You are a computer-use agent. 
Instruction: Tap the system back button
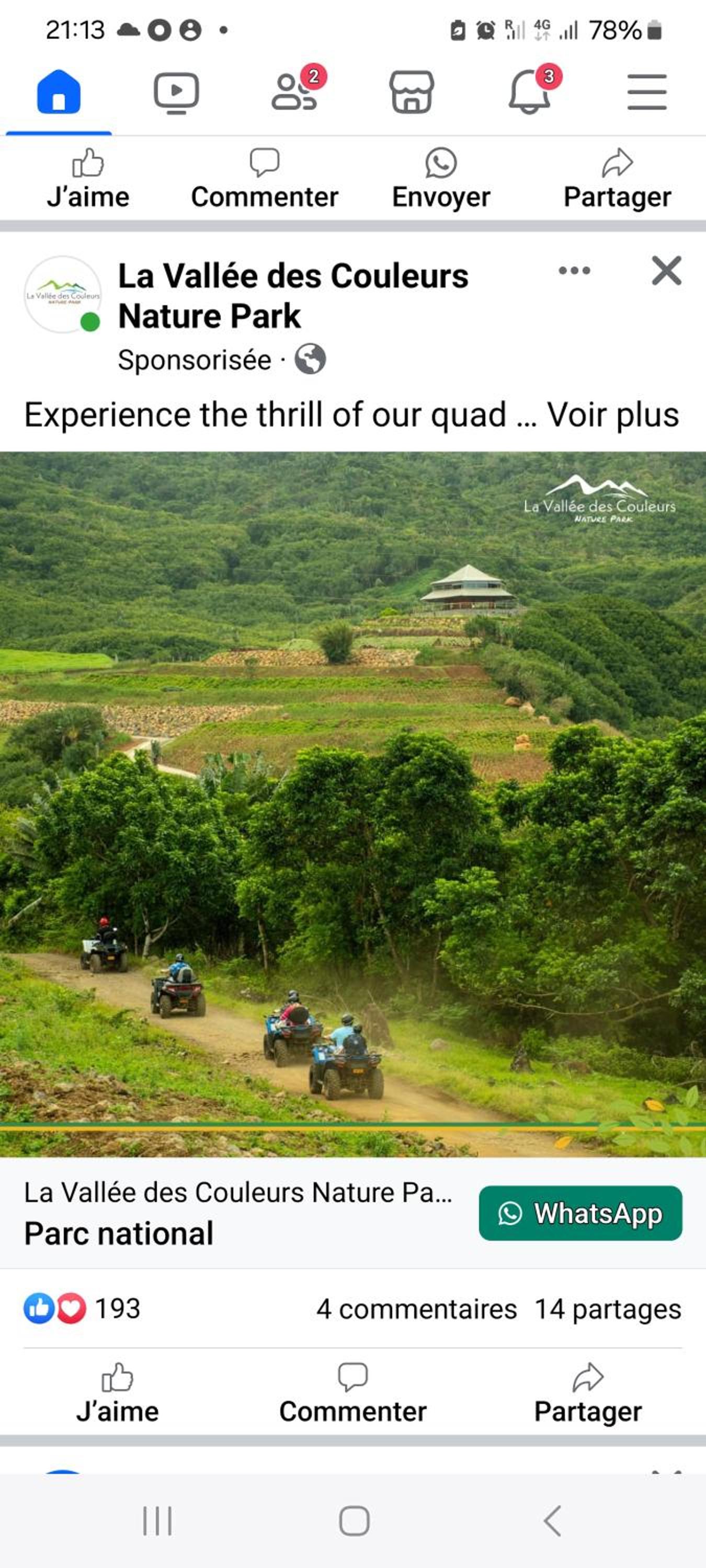pos(552,1521)
